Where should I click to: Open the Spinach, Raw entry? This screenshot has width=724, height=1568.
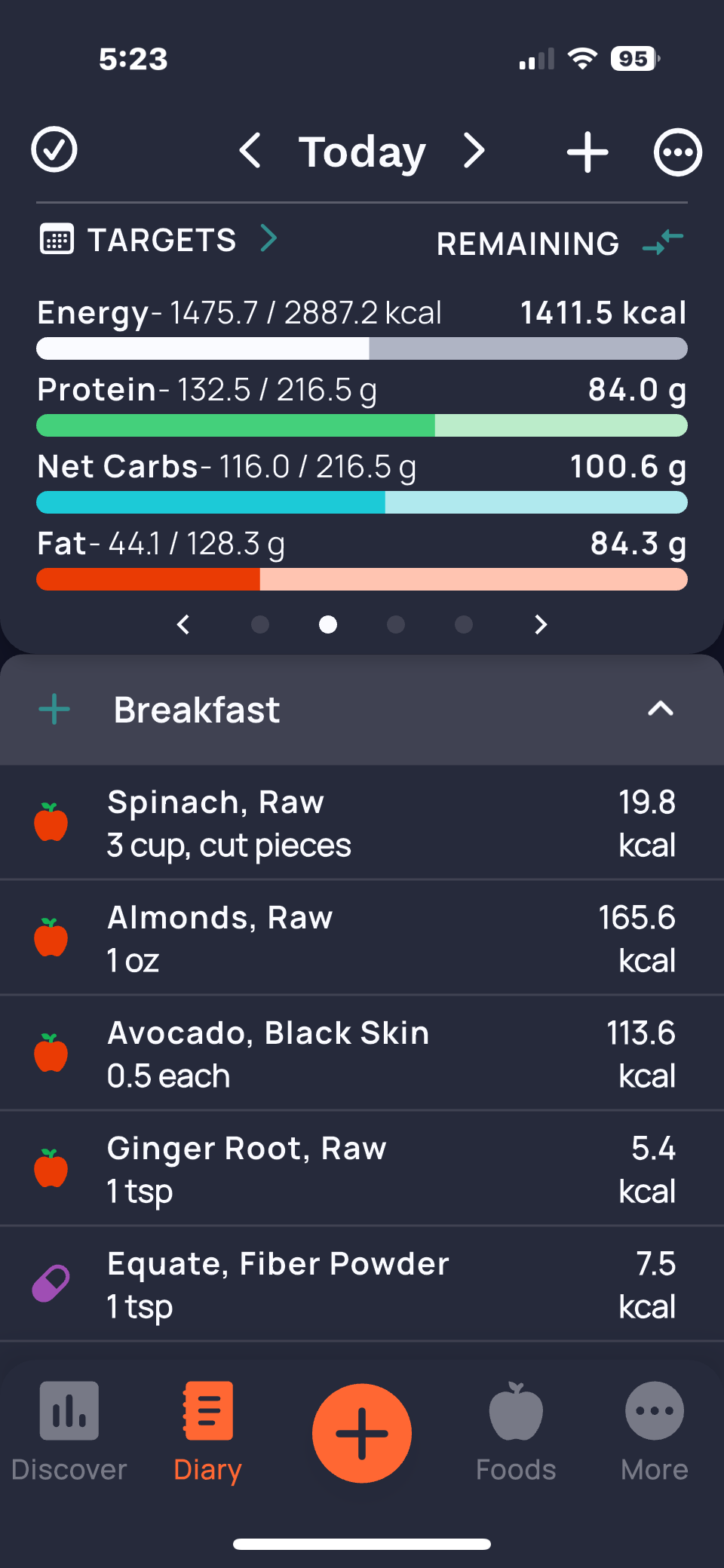coord(362,823)
